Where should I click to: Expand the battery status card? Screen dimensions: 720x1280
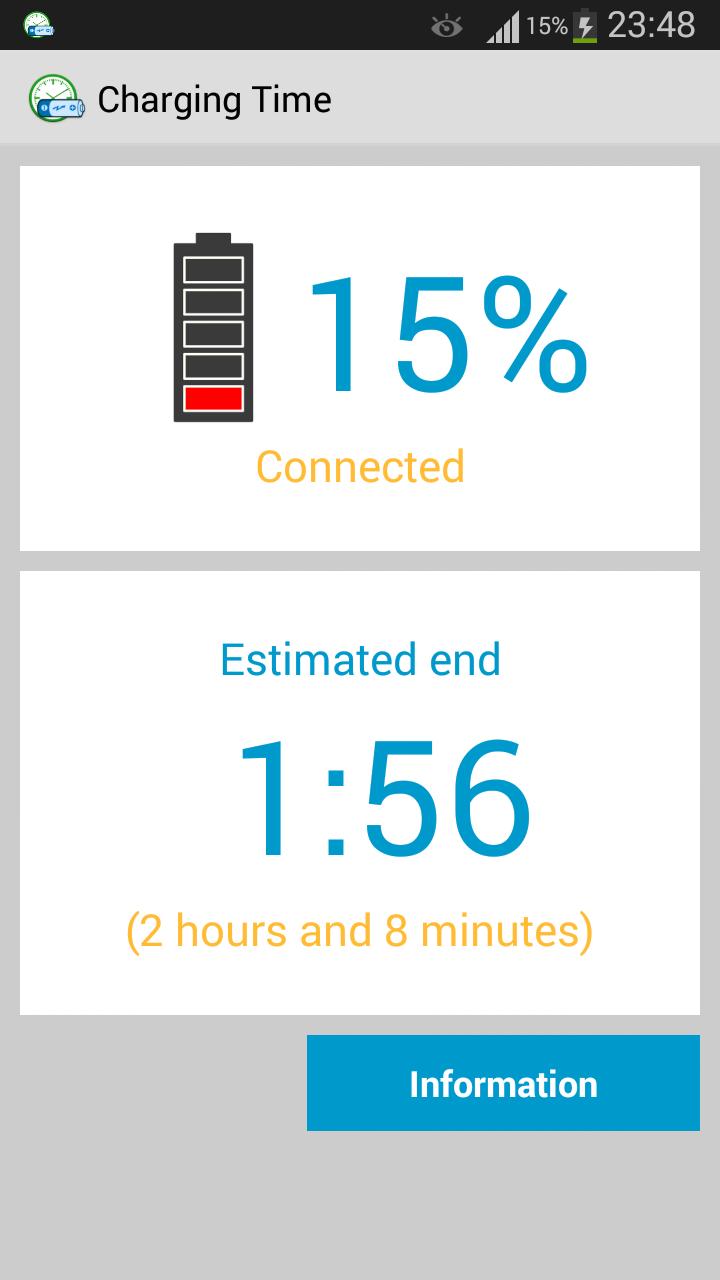click(360, 357)
